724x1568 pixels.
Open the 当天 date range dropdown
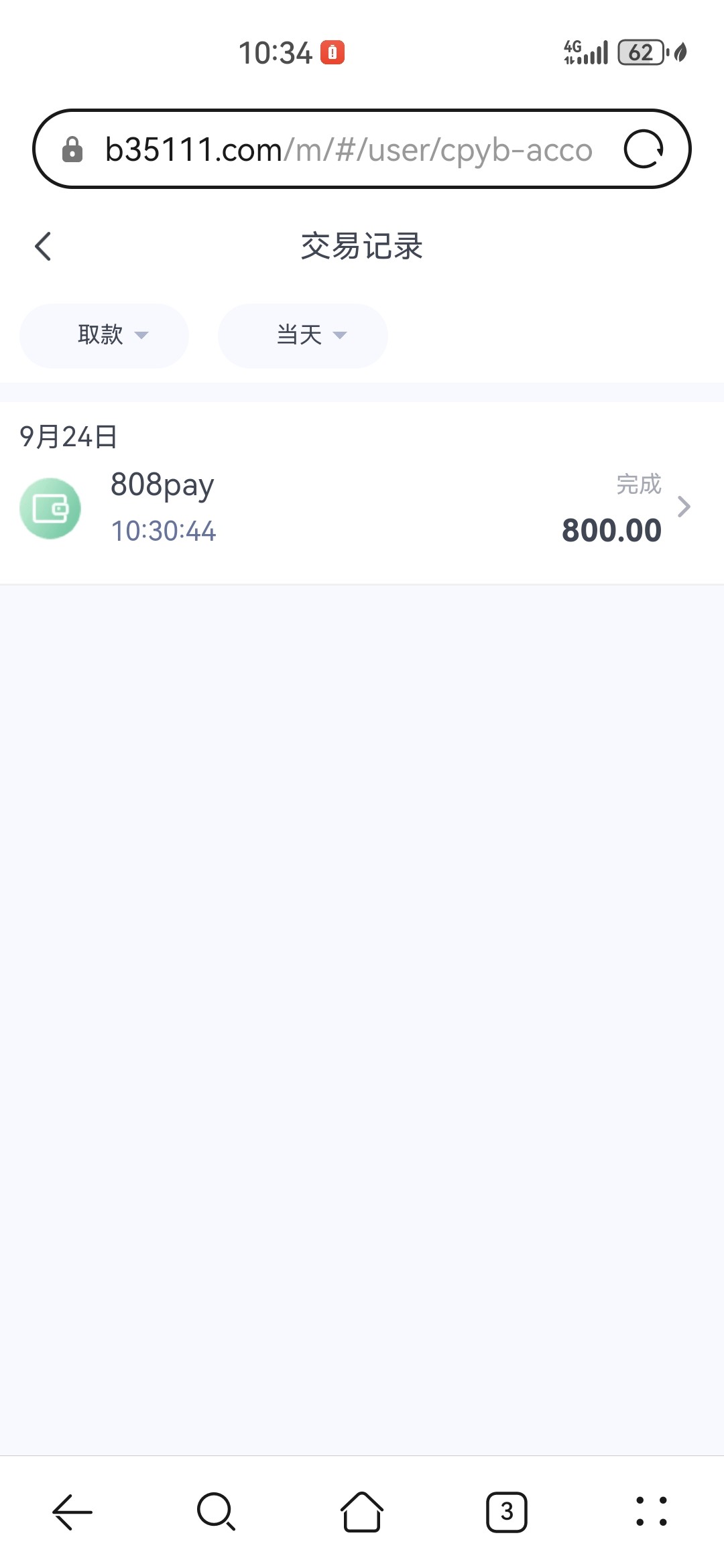303,335
